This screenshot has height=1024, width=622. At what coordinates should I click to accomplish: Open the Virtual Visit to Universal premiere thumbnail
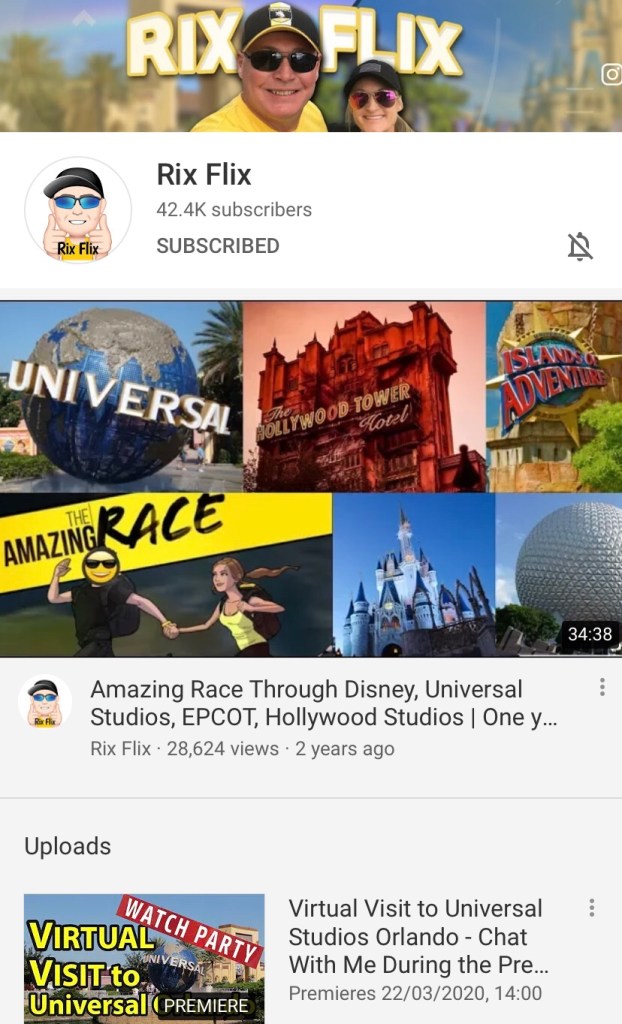pos(144,958)
